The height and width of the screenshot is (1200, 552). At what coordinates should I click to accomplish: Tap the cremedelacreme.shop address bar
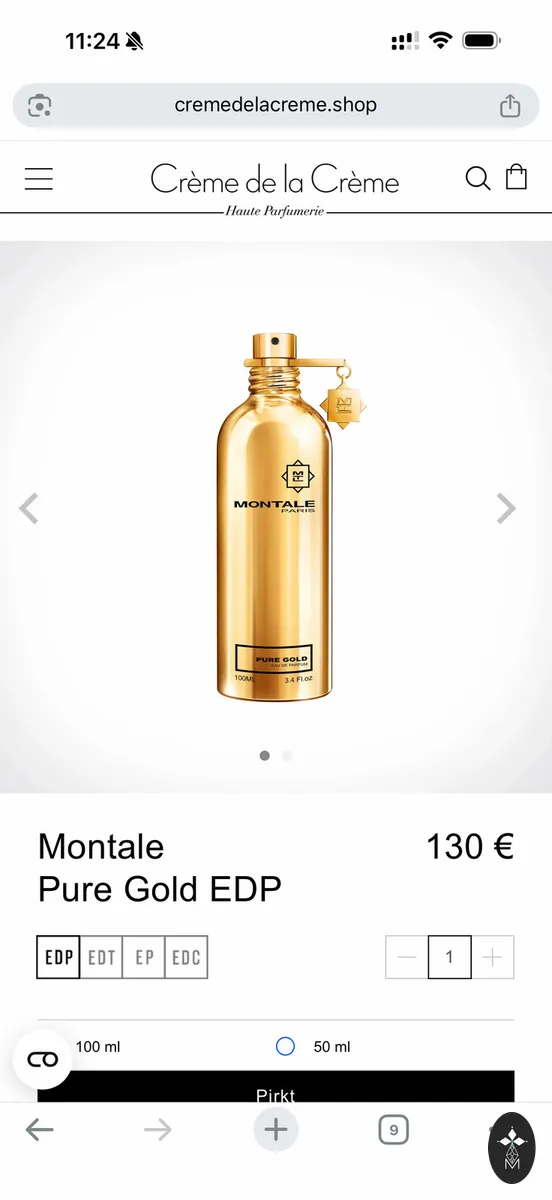pyautogui.click(x=276, y=105)
